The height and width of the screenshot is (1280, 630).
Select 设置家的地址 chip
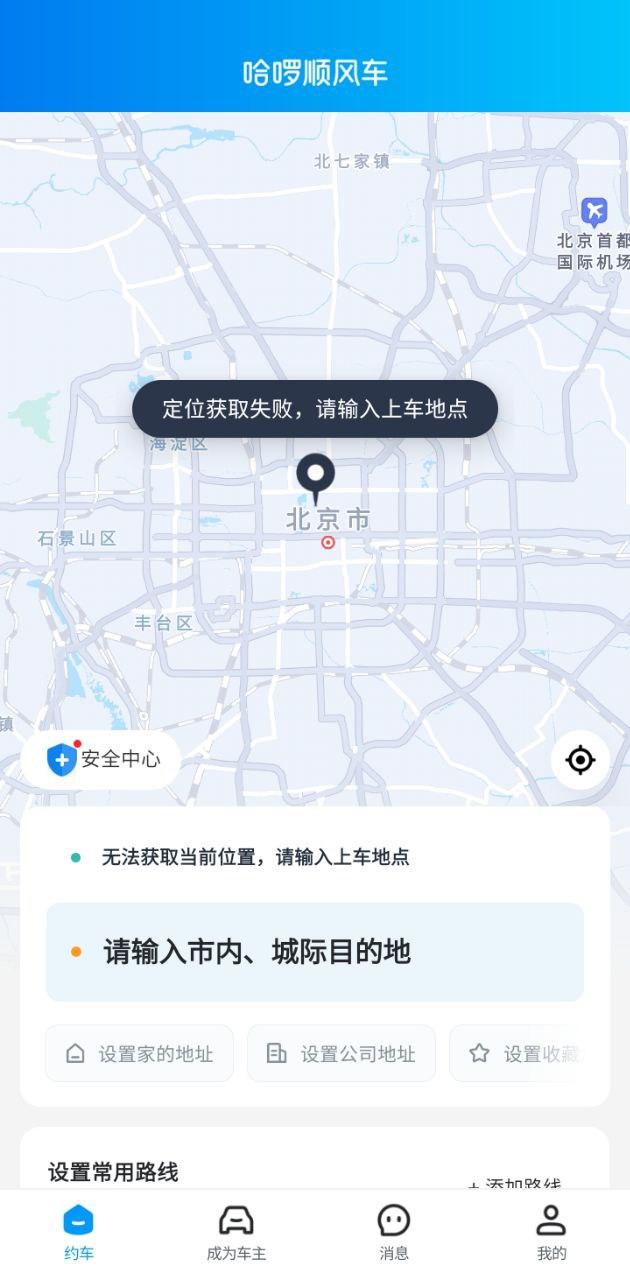139,1053
